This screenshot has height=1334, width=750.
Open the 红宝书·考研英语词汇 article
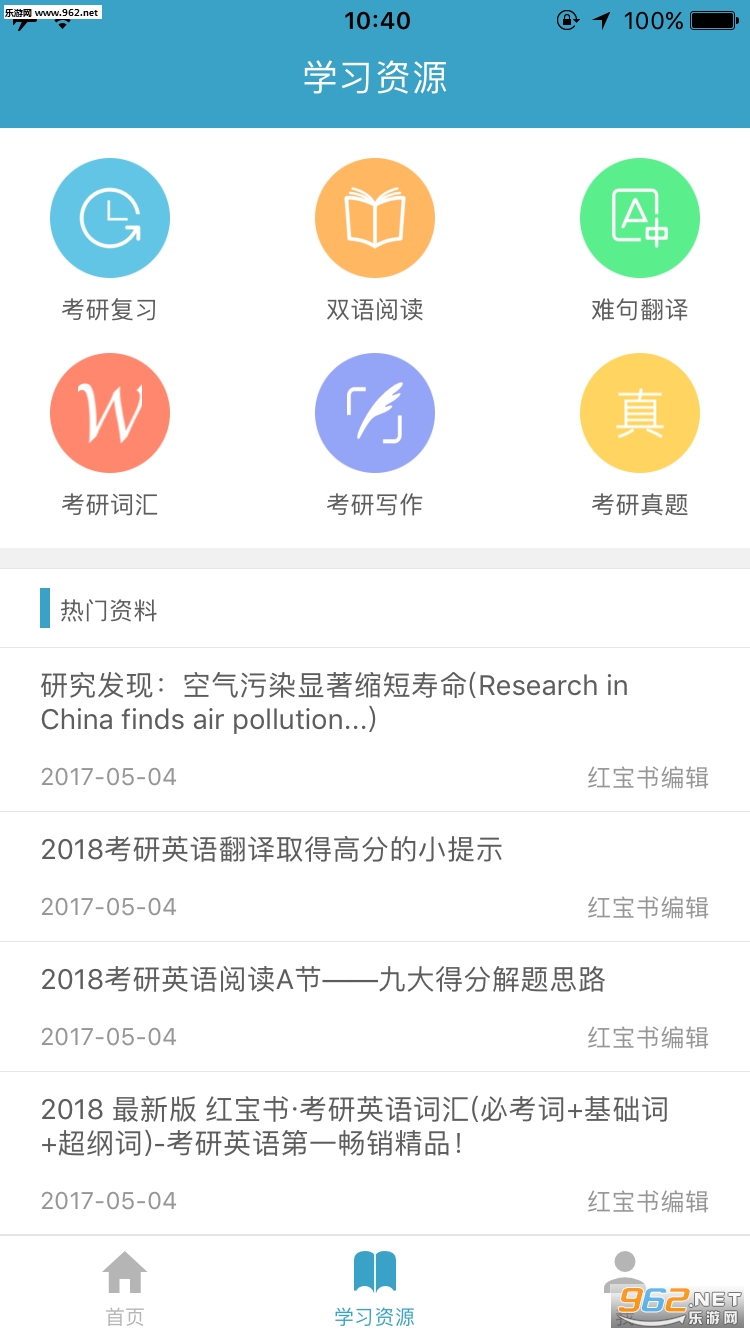click(375, 1152)
